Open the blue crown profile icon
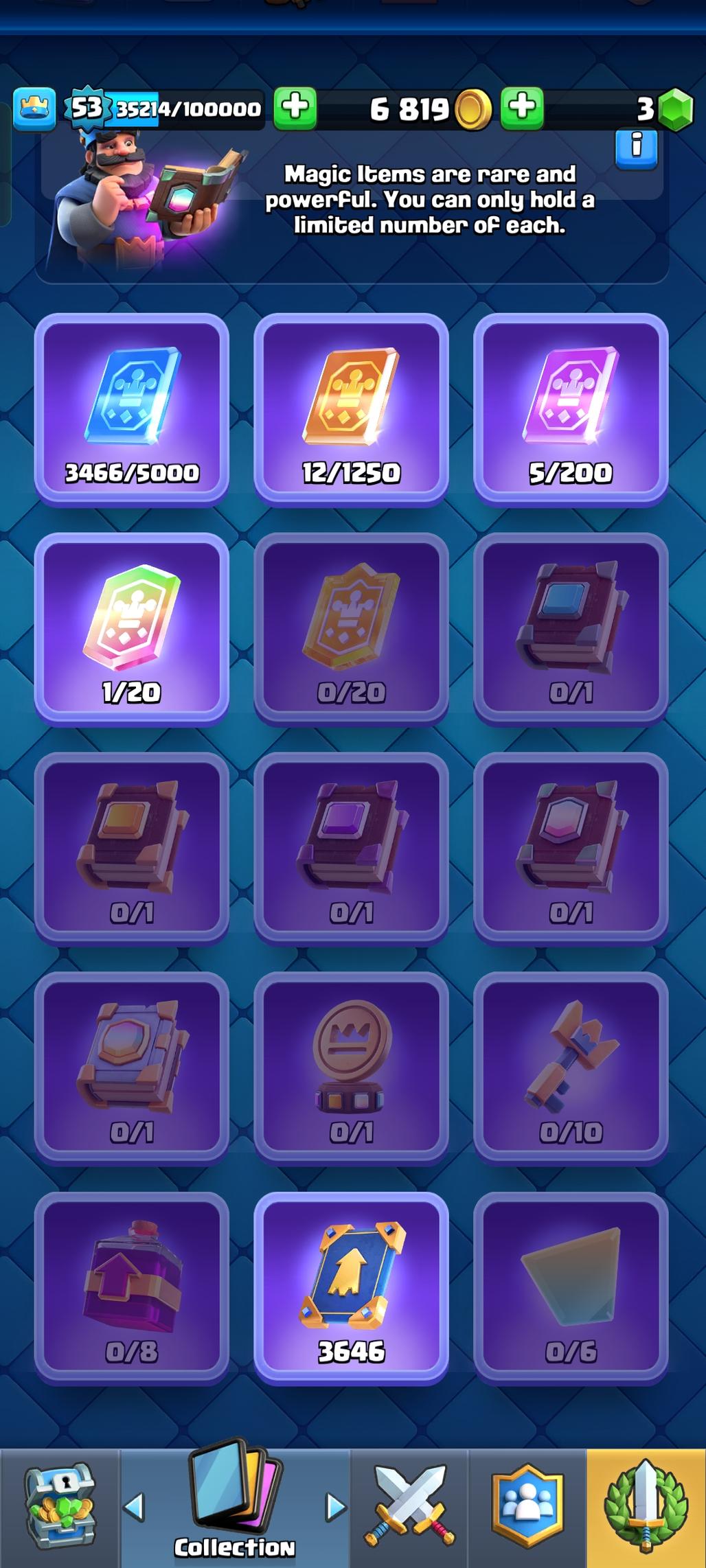 coord(34,108)
